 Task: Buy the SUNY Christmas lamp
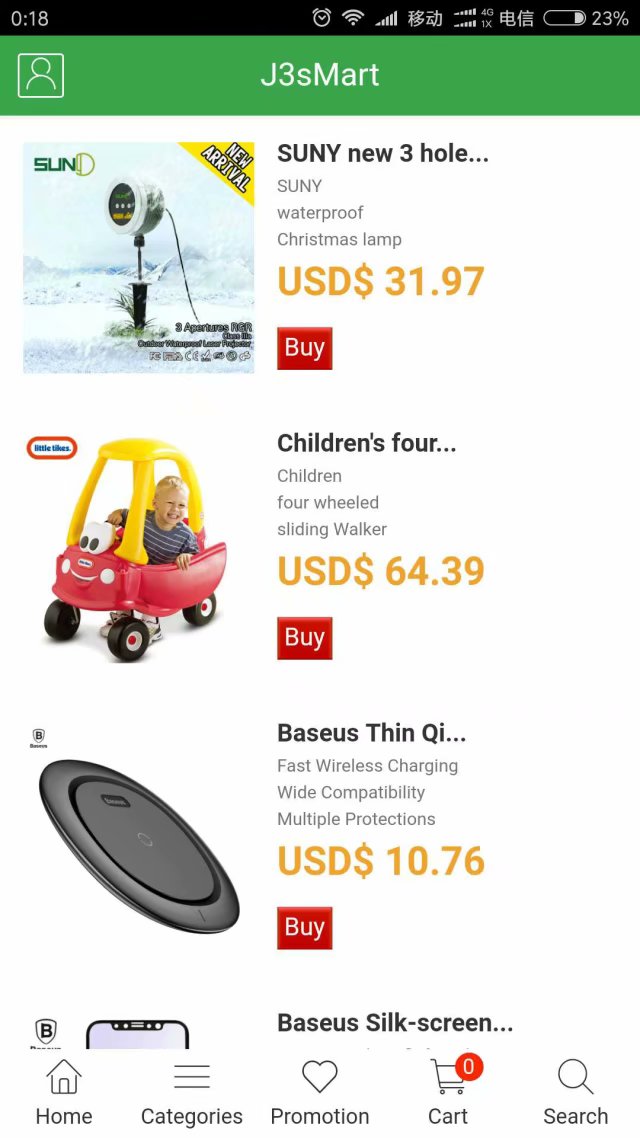304,348
